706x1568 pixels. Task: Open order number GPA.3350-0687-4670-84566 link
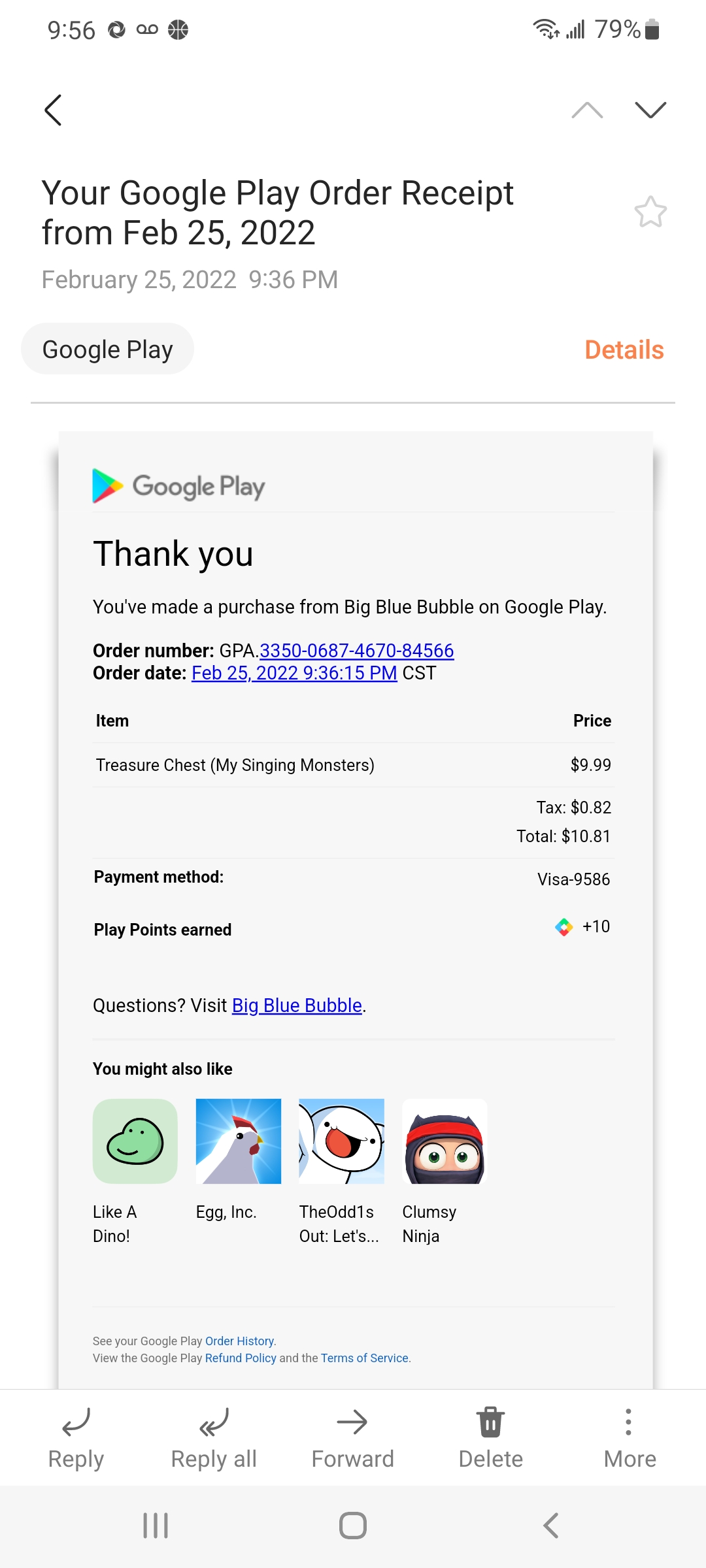click(x=356, y=651)
